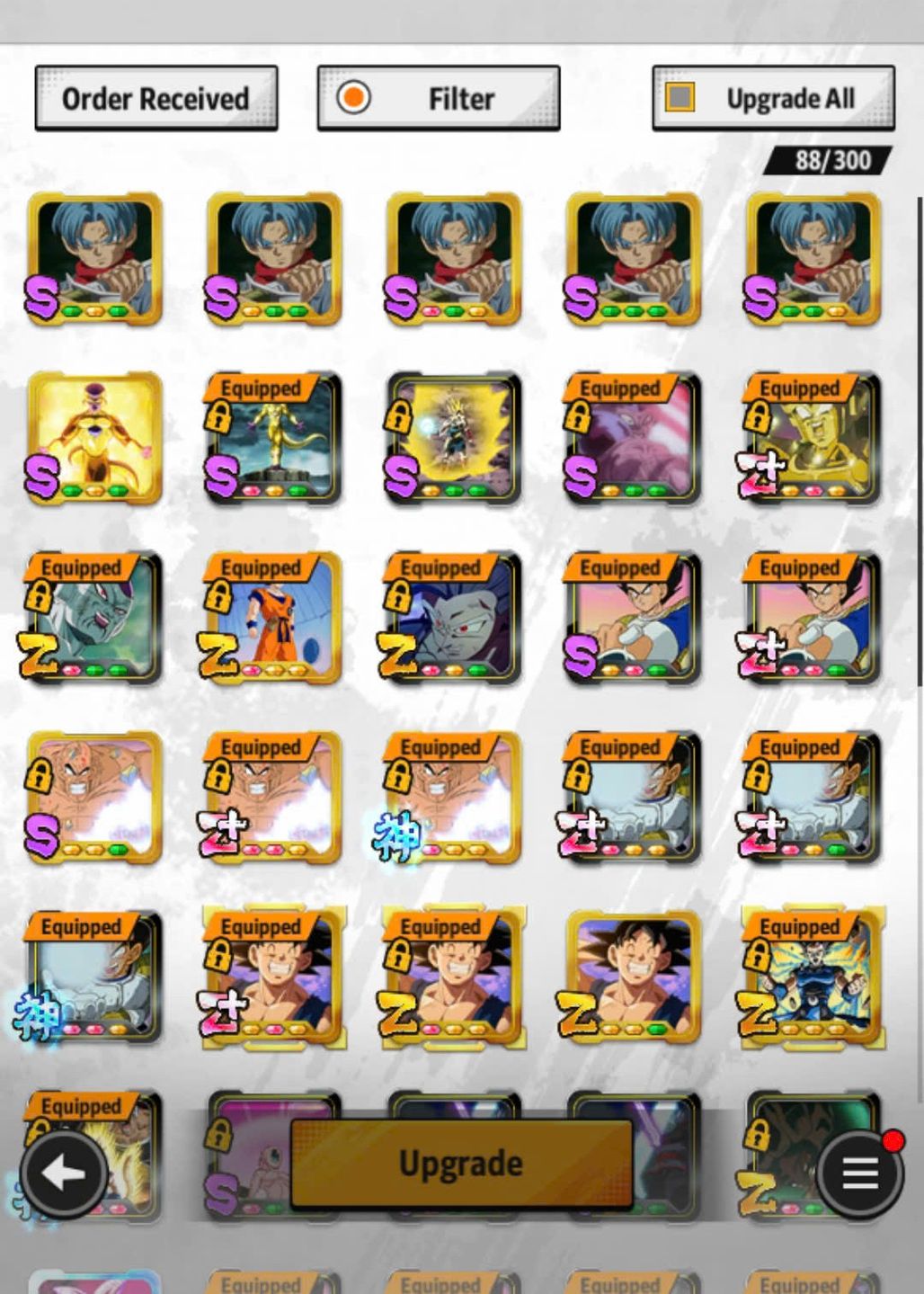Tap the large Upgrade button

pyautogui.click(x=461, y=1163)
